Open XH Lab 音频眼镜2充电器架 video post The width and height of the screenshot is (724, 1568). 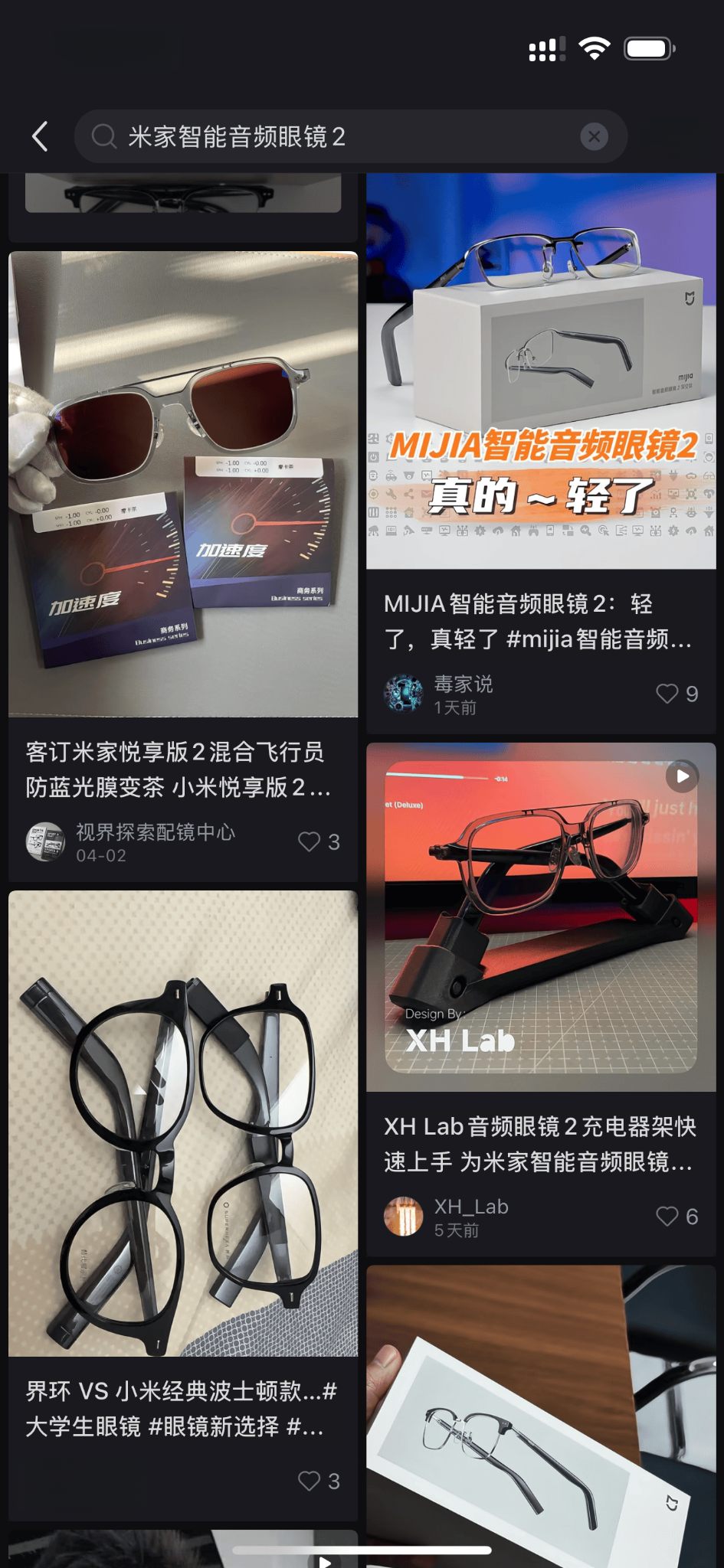(540, 916)
